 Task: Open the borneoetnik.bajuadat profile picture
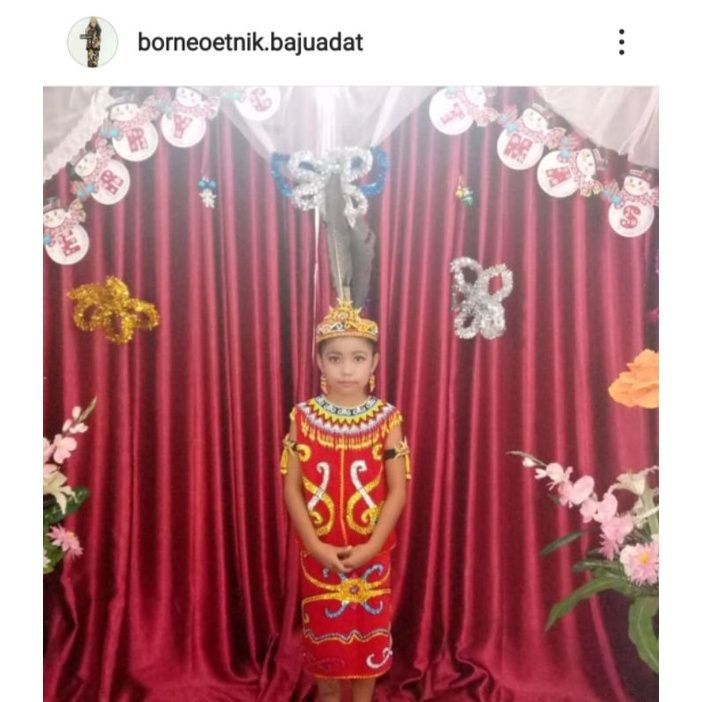tap(92, 42)
